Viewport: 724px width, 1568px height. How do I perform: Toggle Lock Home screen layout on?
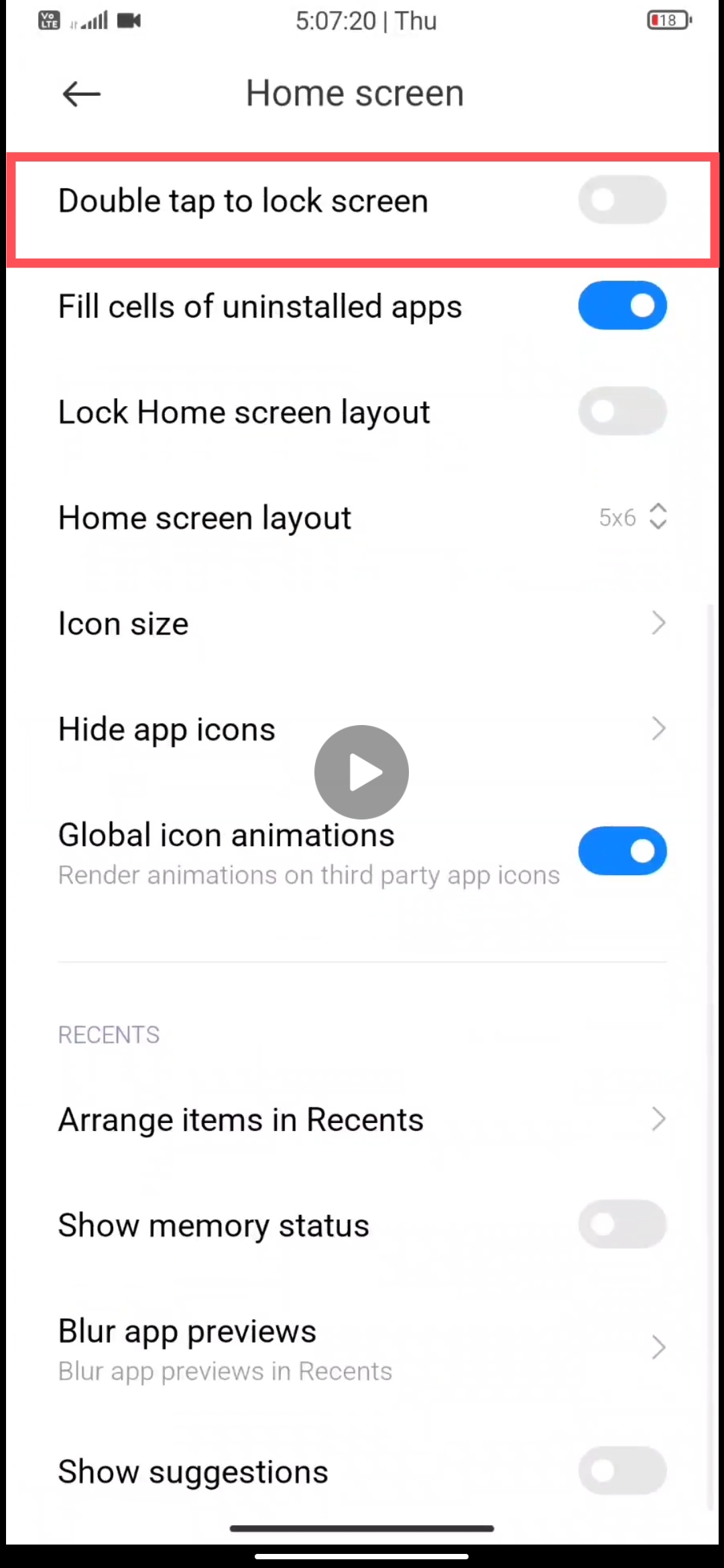pos(622,411)
